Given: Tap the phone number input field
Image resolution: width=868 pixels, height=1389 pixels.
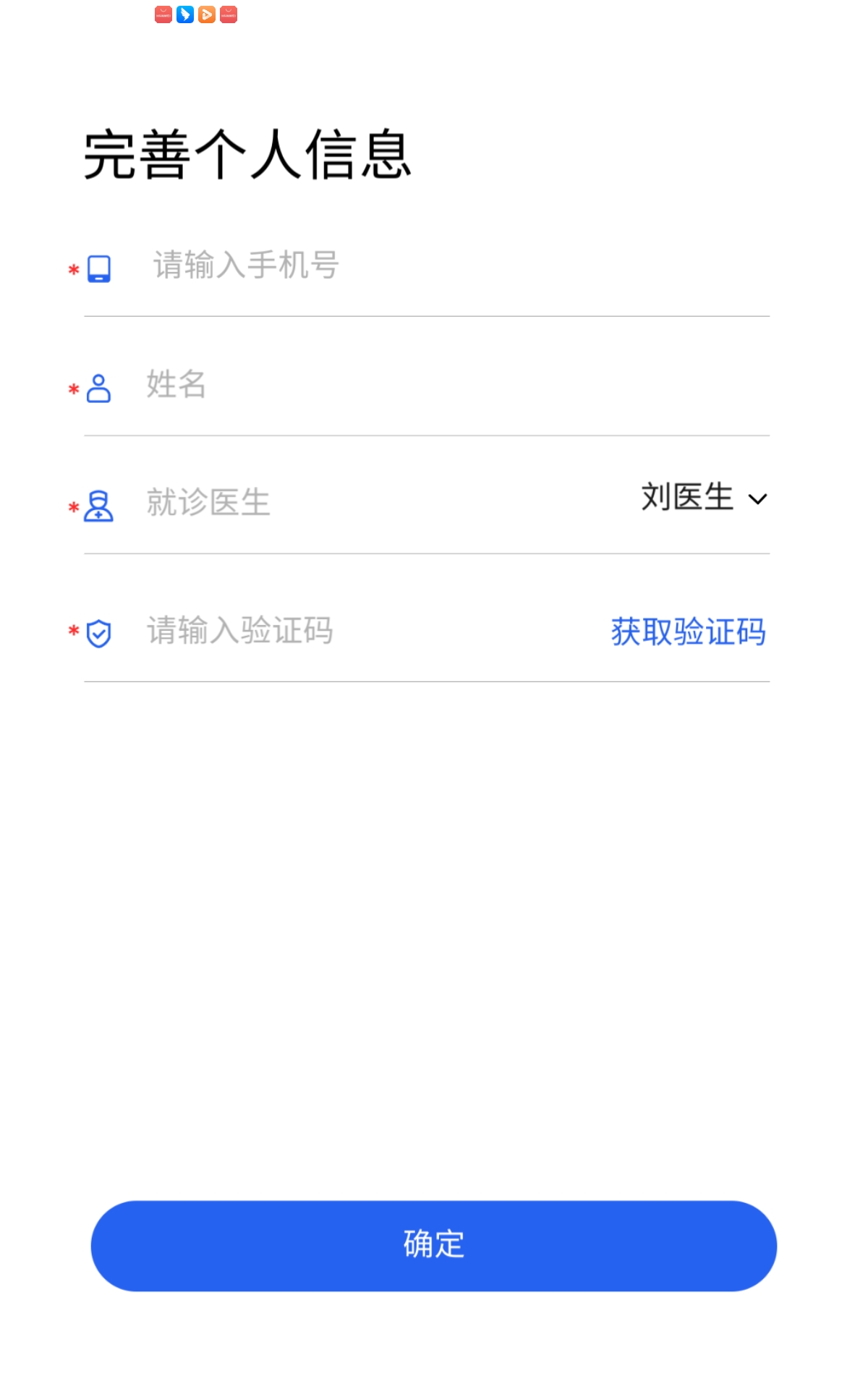Looking at the screenshot, I should pos(434,266).
